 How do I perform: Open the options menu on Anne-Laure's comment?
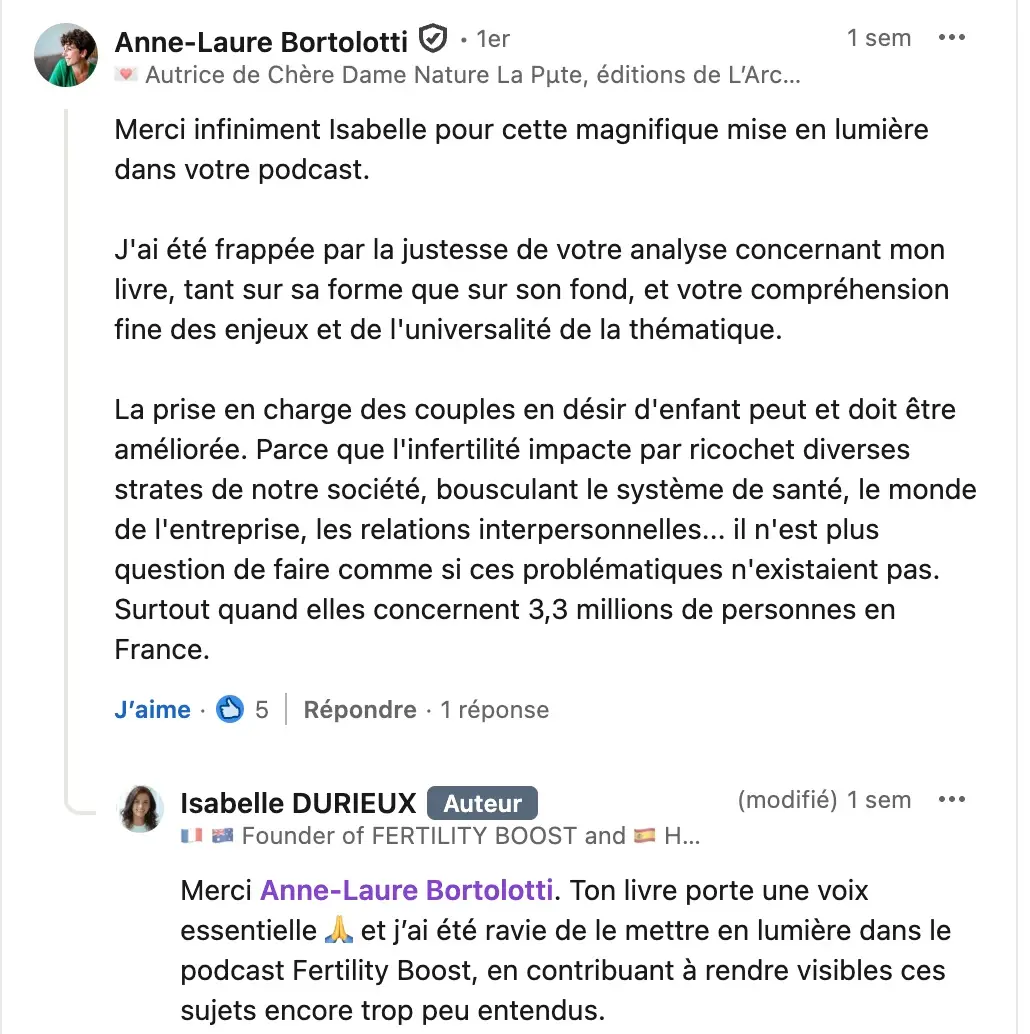[951, 39]
